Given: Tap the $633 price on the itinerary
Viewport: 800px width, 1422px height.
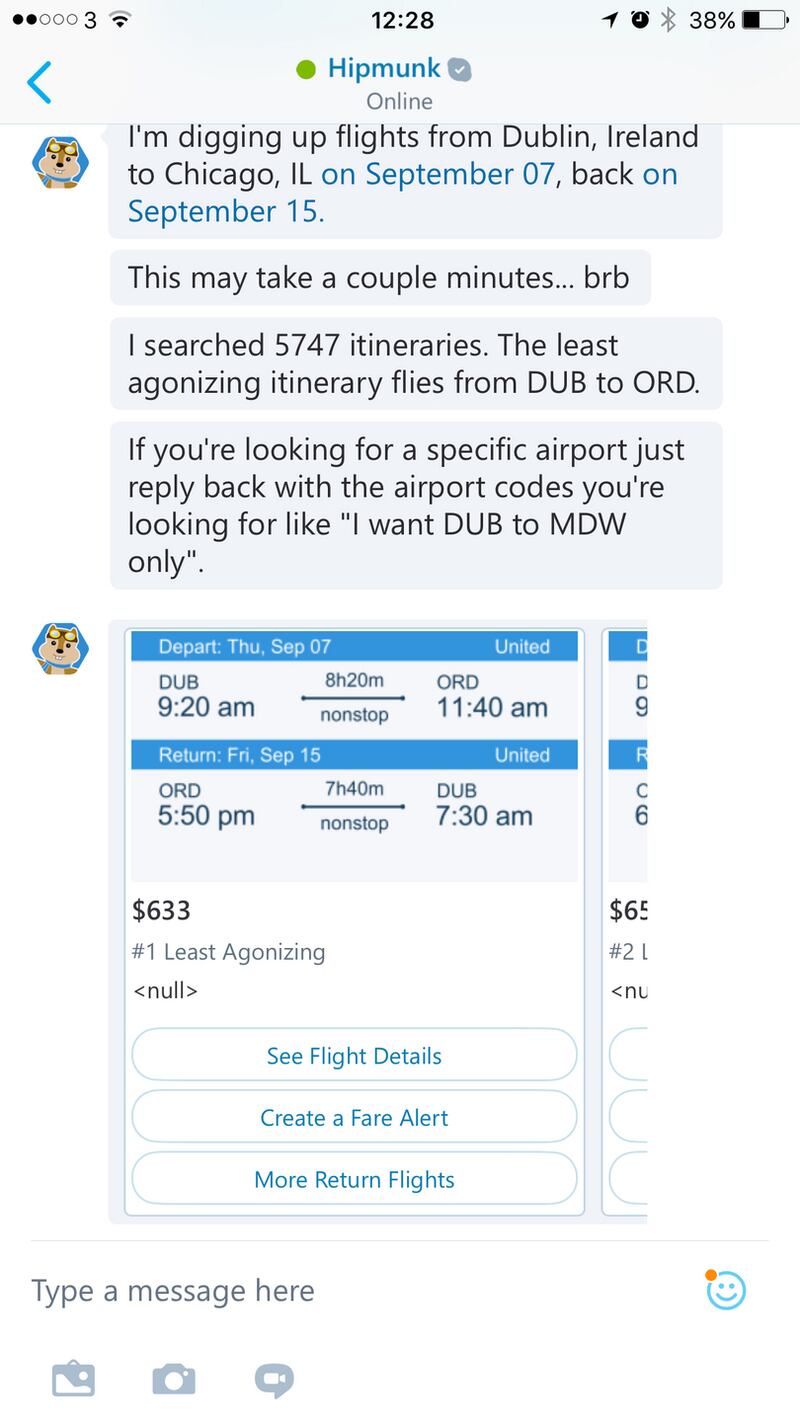Looking at the screenshot, I should click(158, 910).
